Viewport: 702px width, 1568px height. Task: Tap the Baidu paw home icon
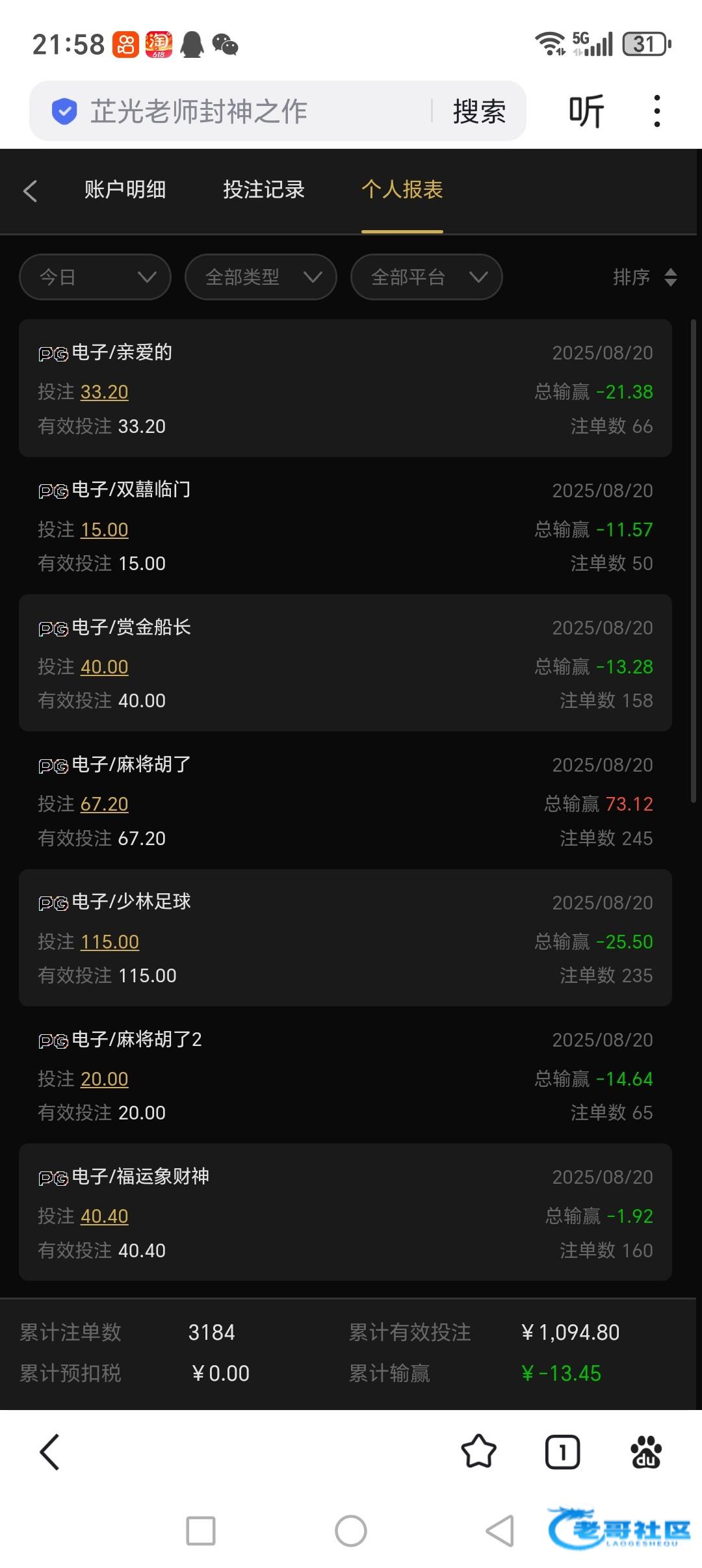(x=646, y=1452)
